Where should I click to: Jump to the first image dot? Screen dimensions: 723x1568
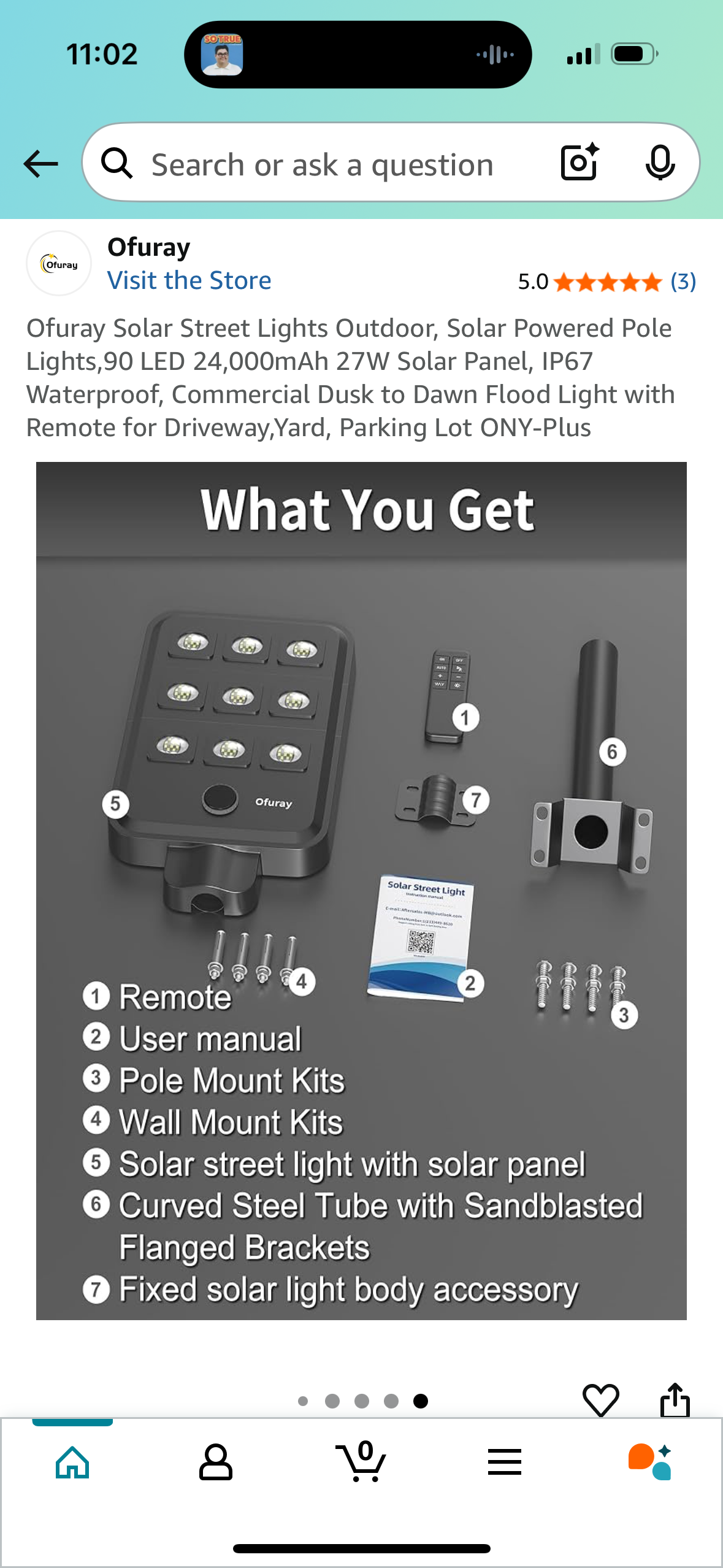[x=303, y=1401]
